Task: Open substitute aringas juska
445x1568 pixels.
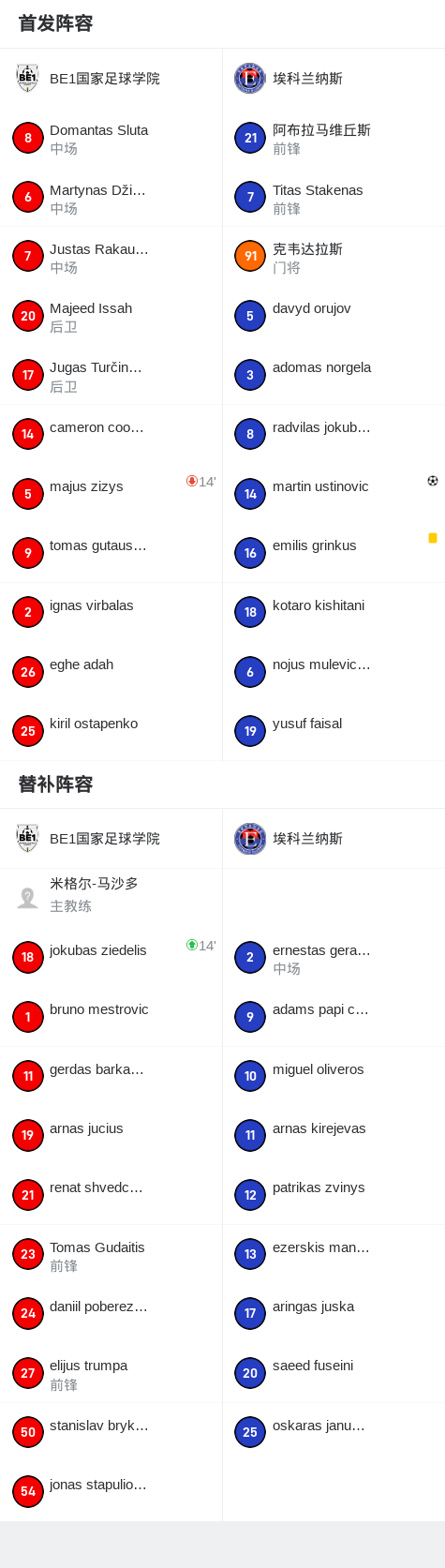Action: [334, 1314]
